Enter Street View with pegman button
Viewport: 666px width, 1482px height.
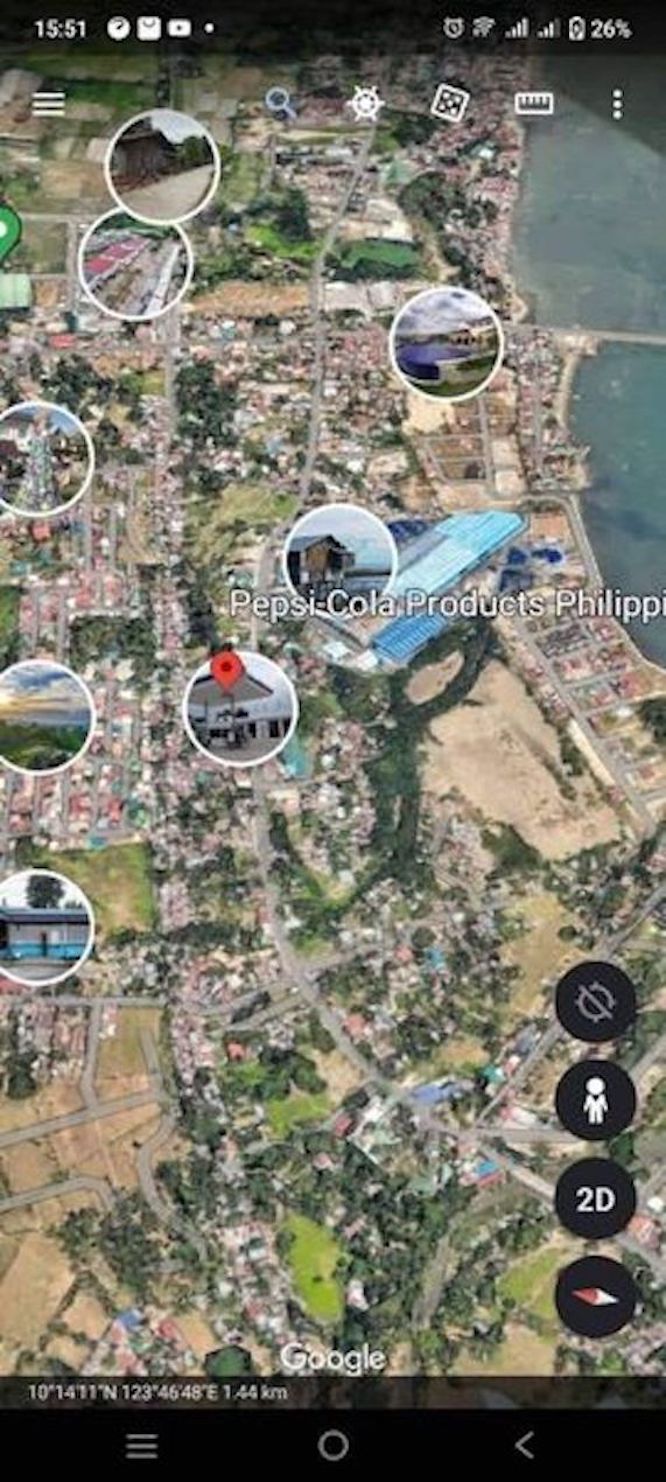click(x=595, y=1101)
